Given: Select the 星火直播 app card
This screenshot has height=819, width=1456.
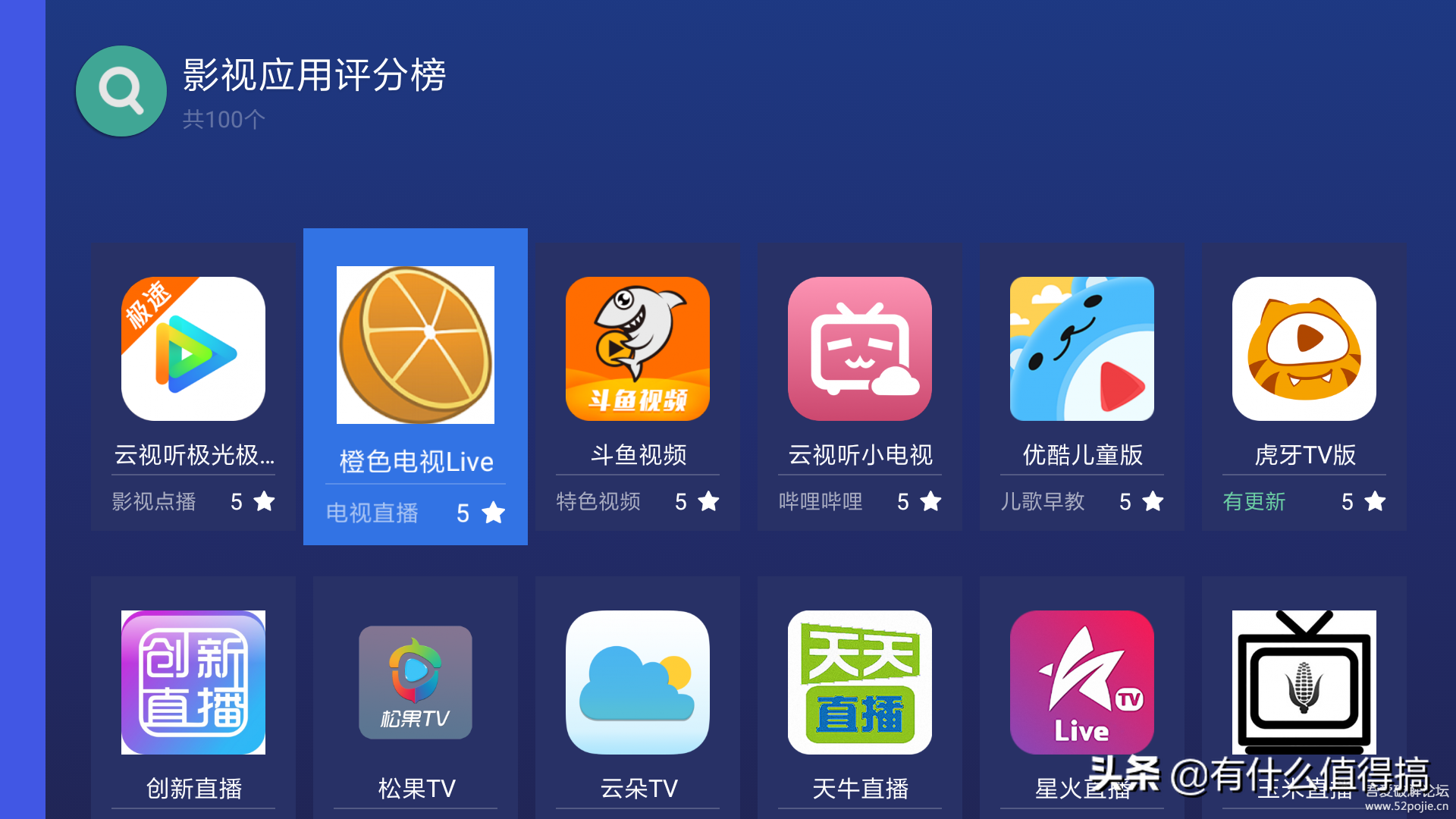Looking at the screenshot, I should coord(1082,698).
